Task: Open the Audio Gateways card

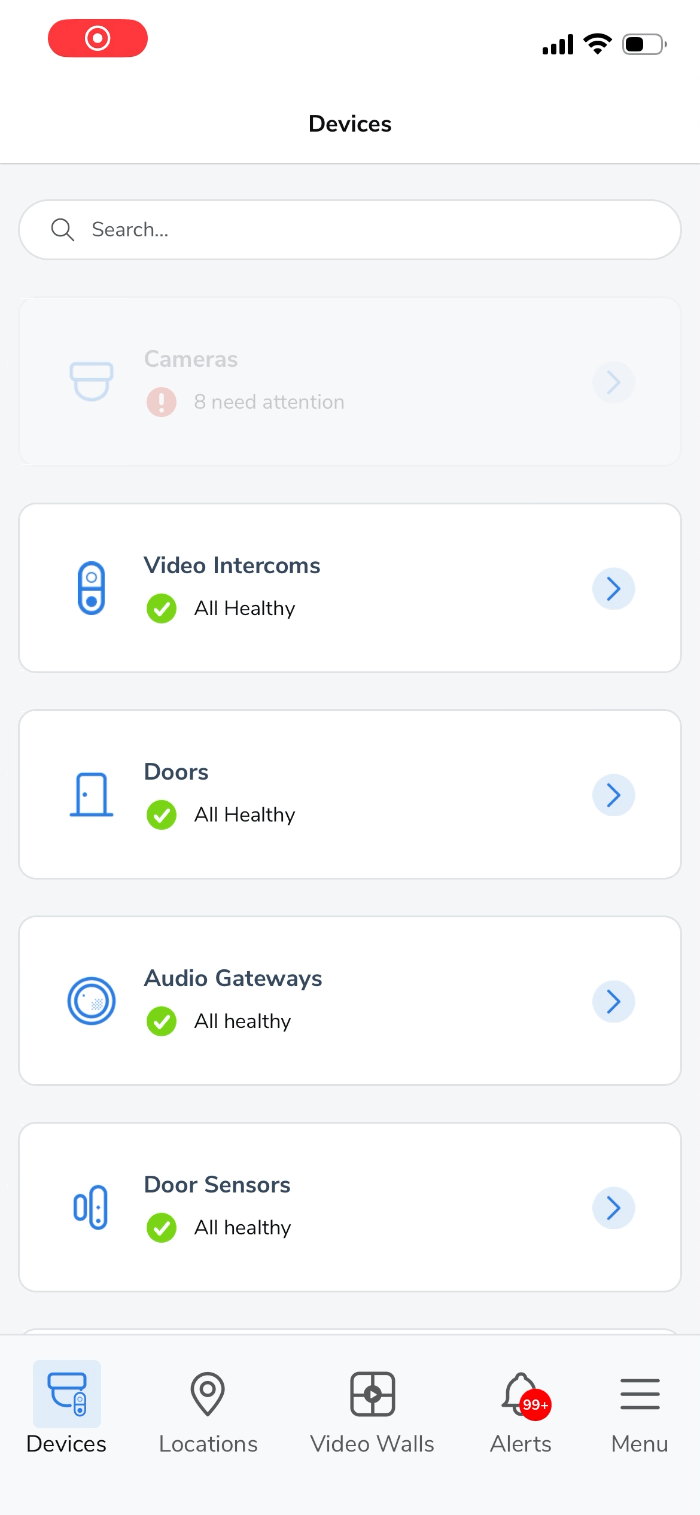Action: tap(350, 1001)
